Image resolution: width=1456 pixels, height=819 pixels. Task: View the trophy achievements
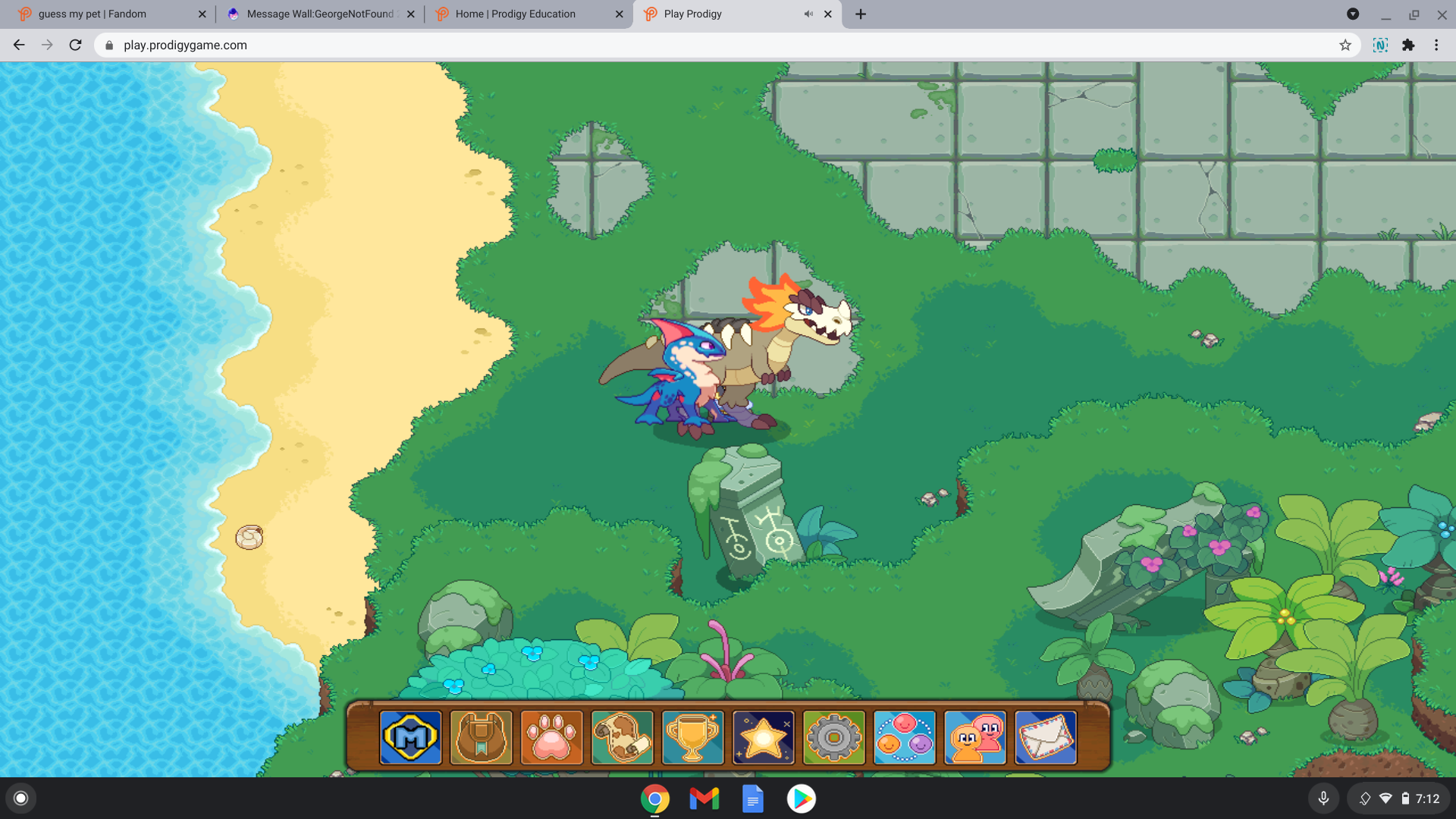[692, 737]
